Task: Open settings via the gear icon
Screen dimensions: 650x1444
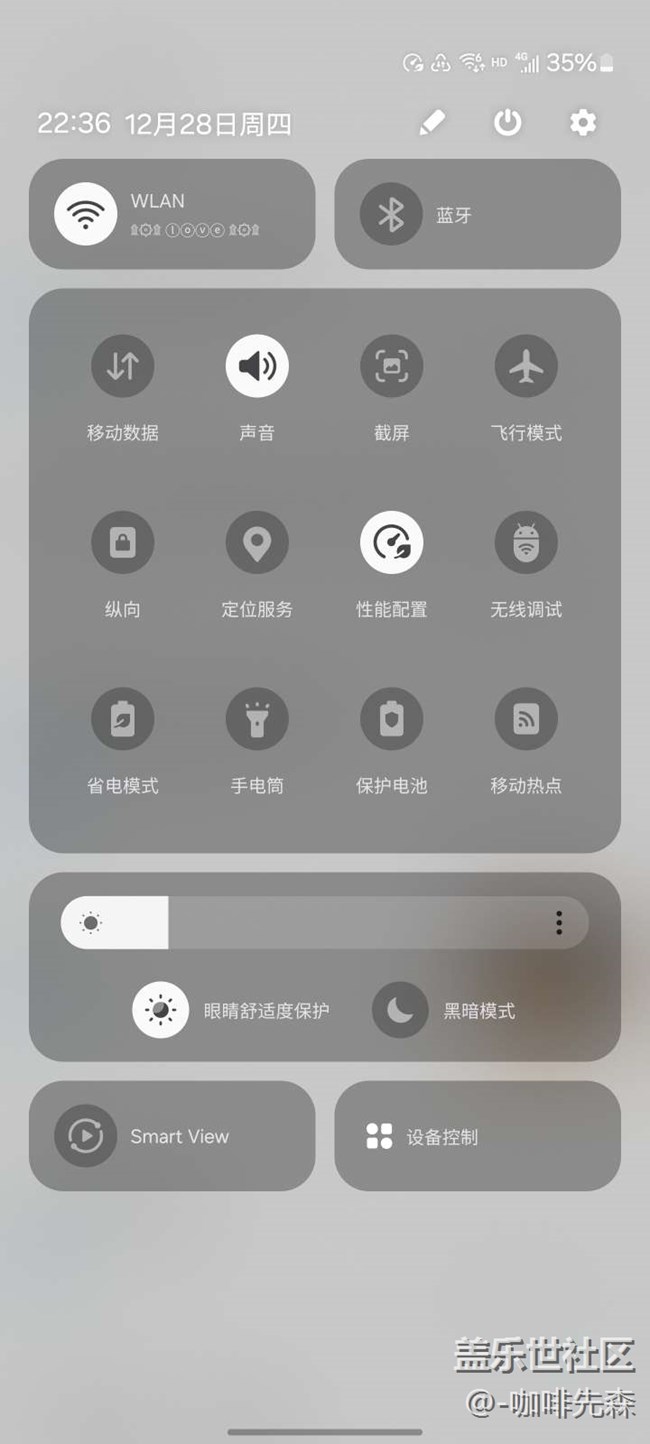Action: (x=583, y=123)
